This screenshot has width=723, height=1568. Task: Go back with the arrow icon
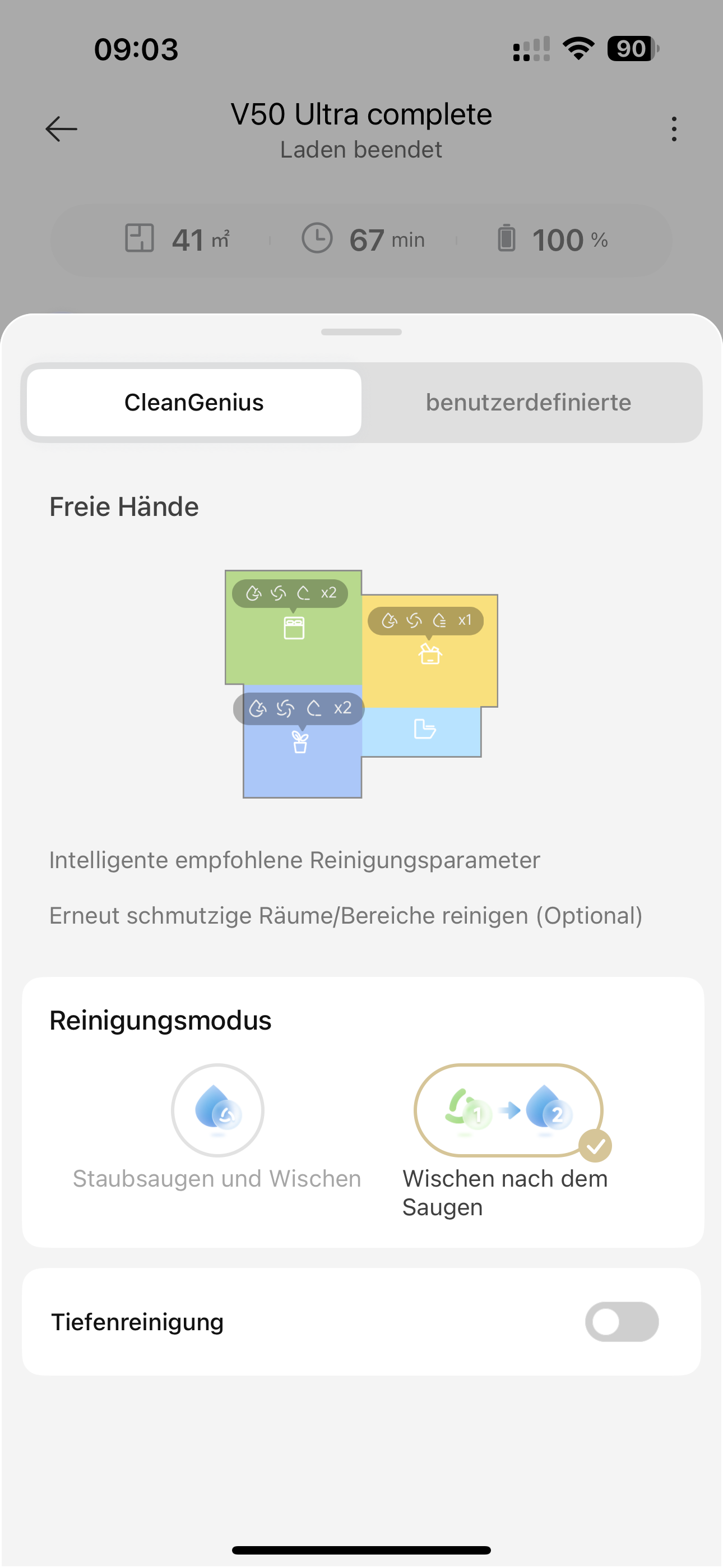click(62, 129)
